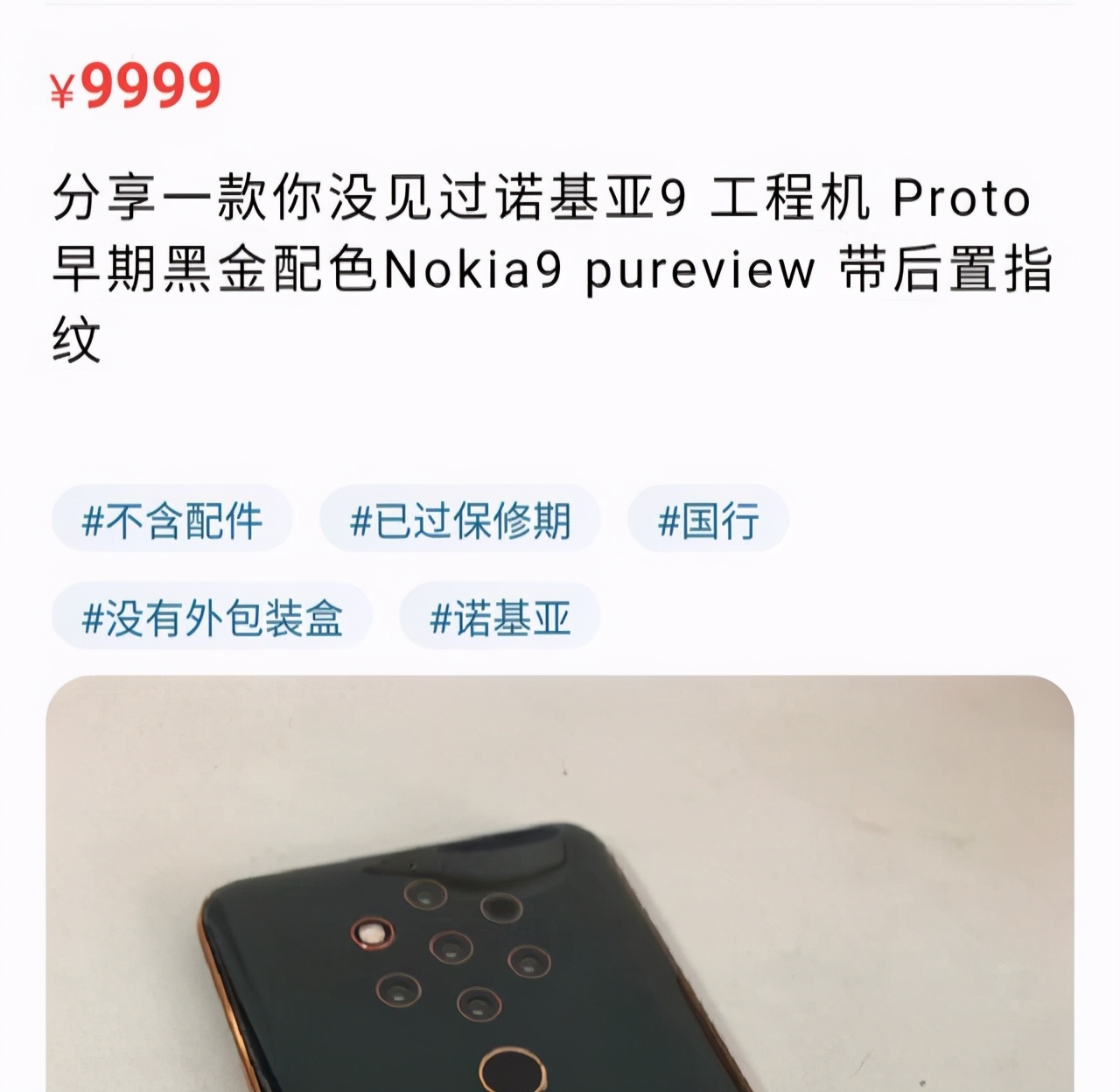Open the #国行 tag
This screenshot has width=1120, height=1092.
[708, 521]
